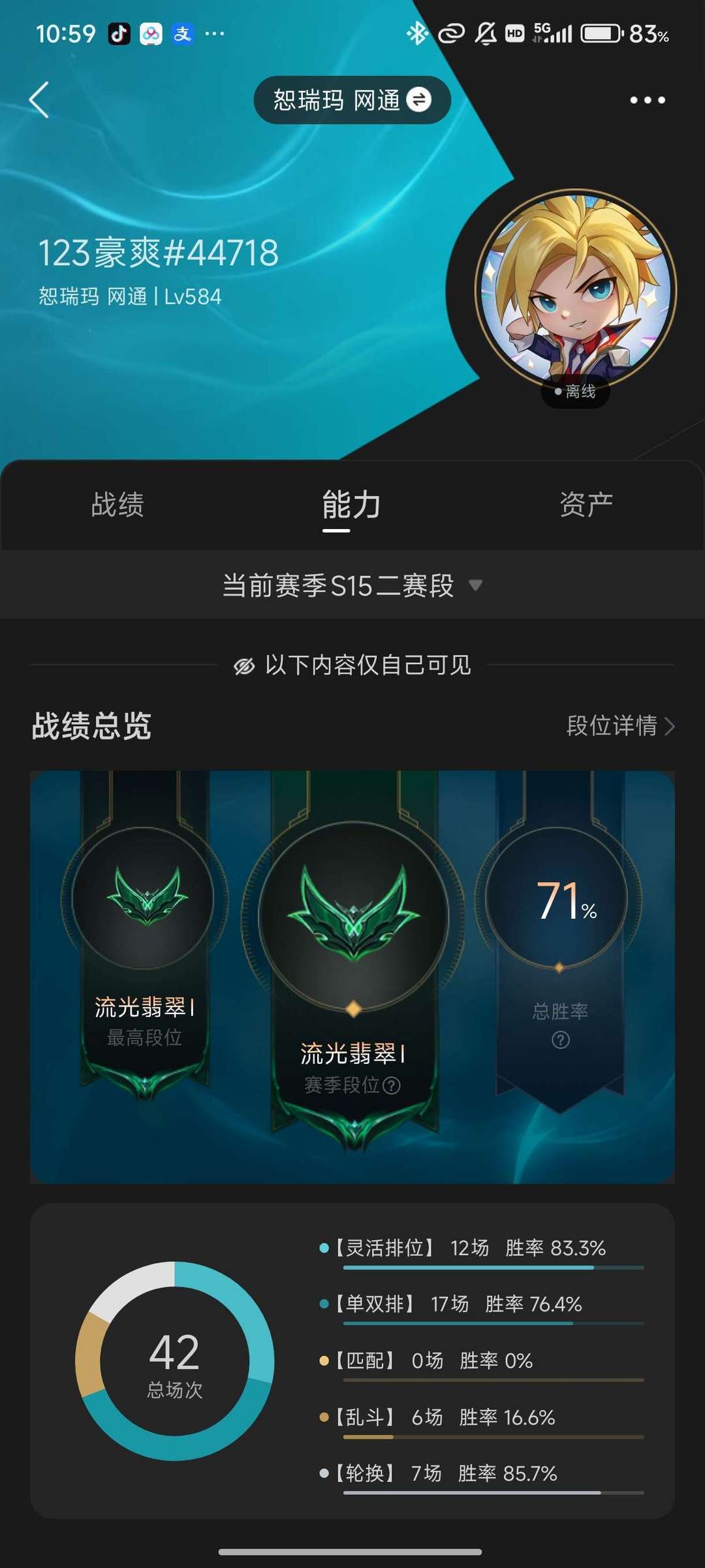
Task: Open 段位详情 rank details
Action: tap(621, 726)
